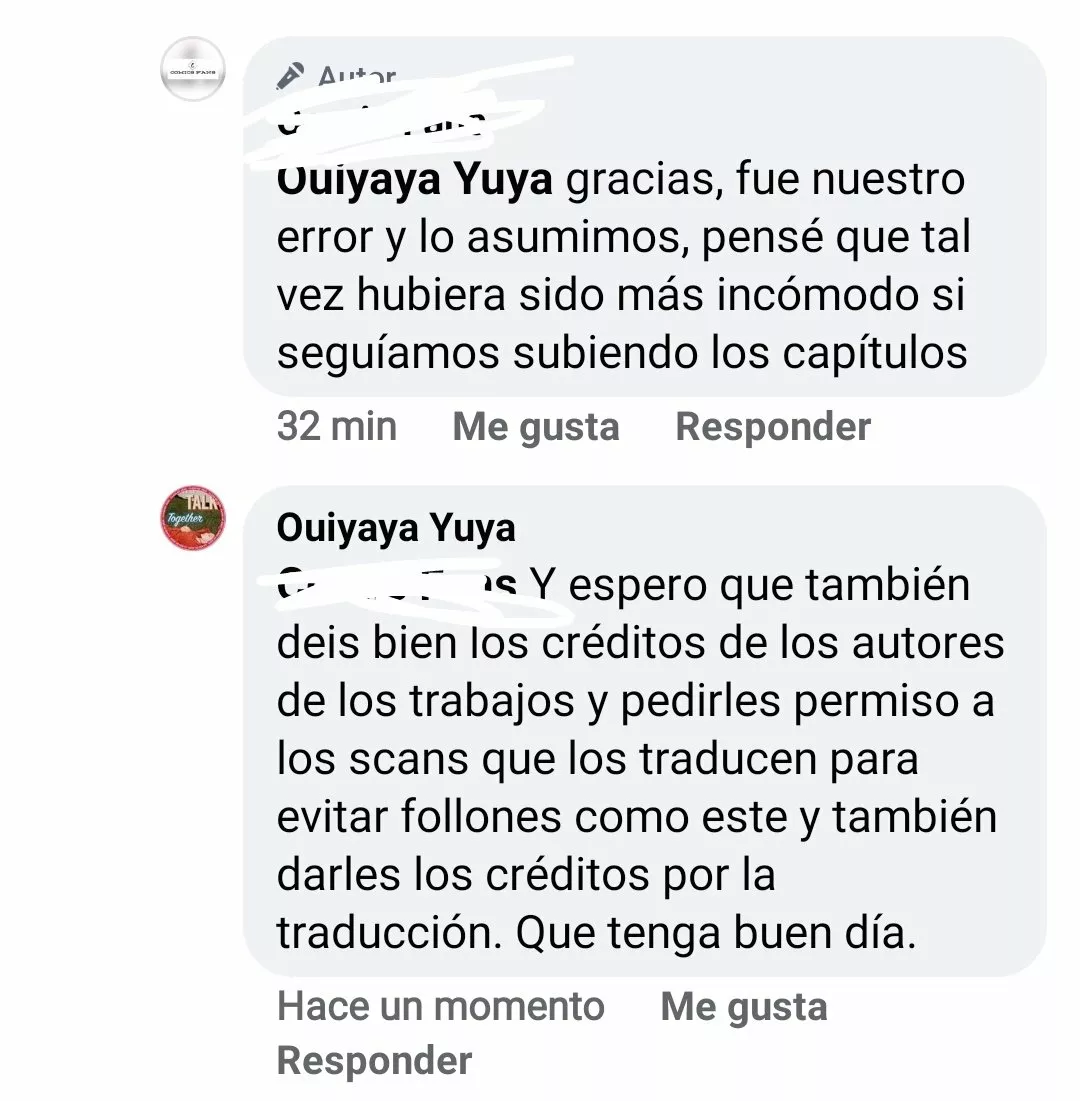Reply to the author's 32 min comment

tap(772, 427)
